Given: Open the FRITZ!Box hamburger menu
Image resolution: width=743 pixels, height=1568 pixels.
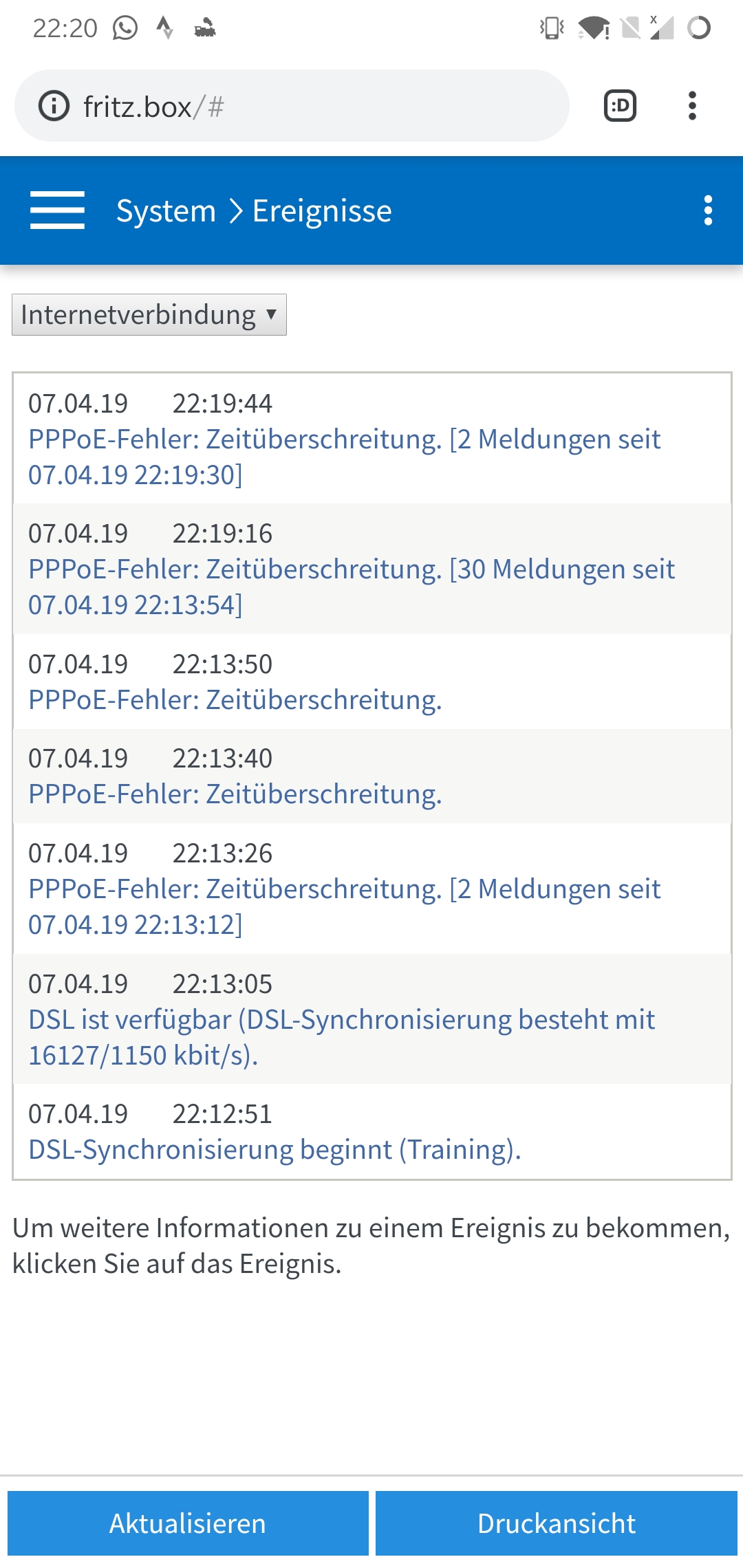Looking at the screenshot, I should tap(57, 210).
